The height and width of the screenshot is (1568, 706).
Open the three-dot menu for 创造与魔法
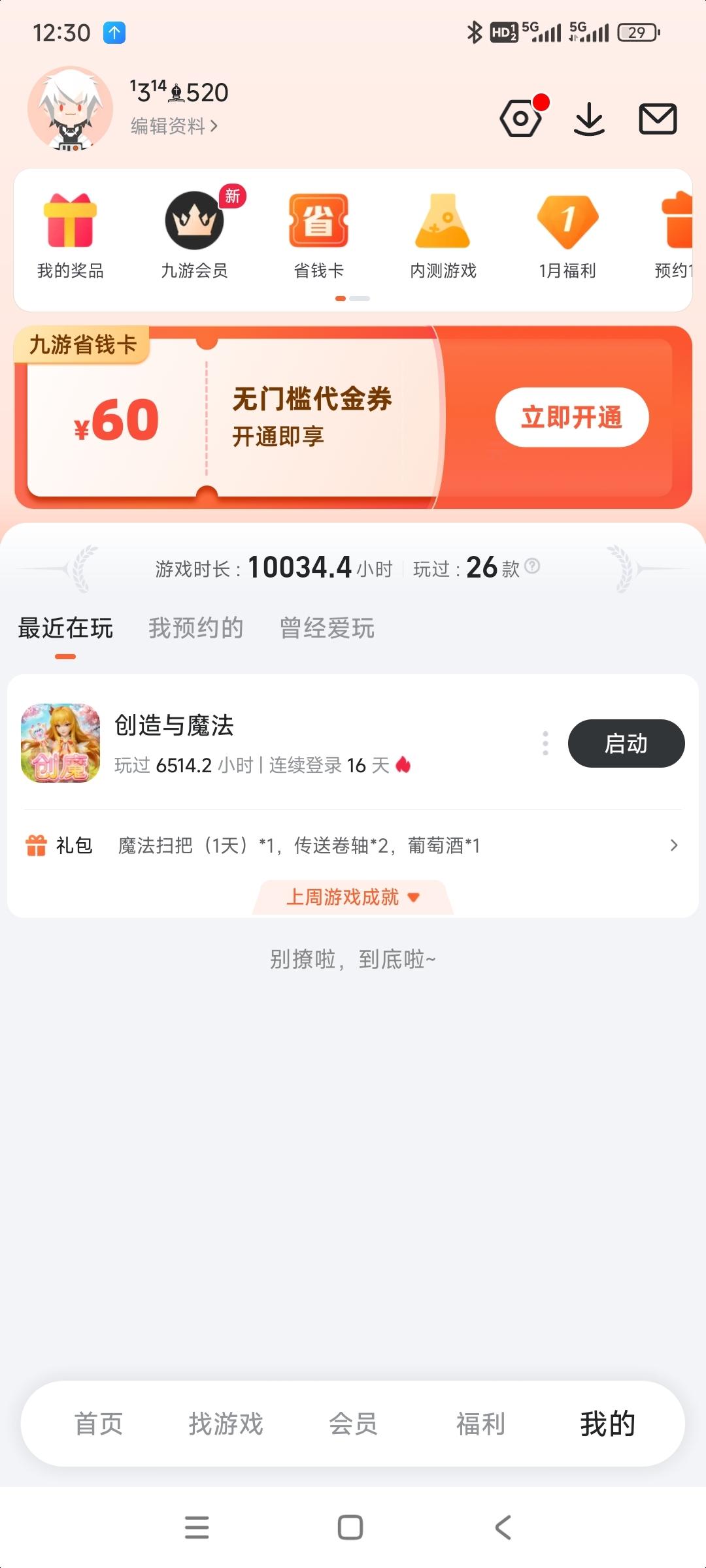[x=545, y=743]
